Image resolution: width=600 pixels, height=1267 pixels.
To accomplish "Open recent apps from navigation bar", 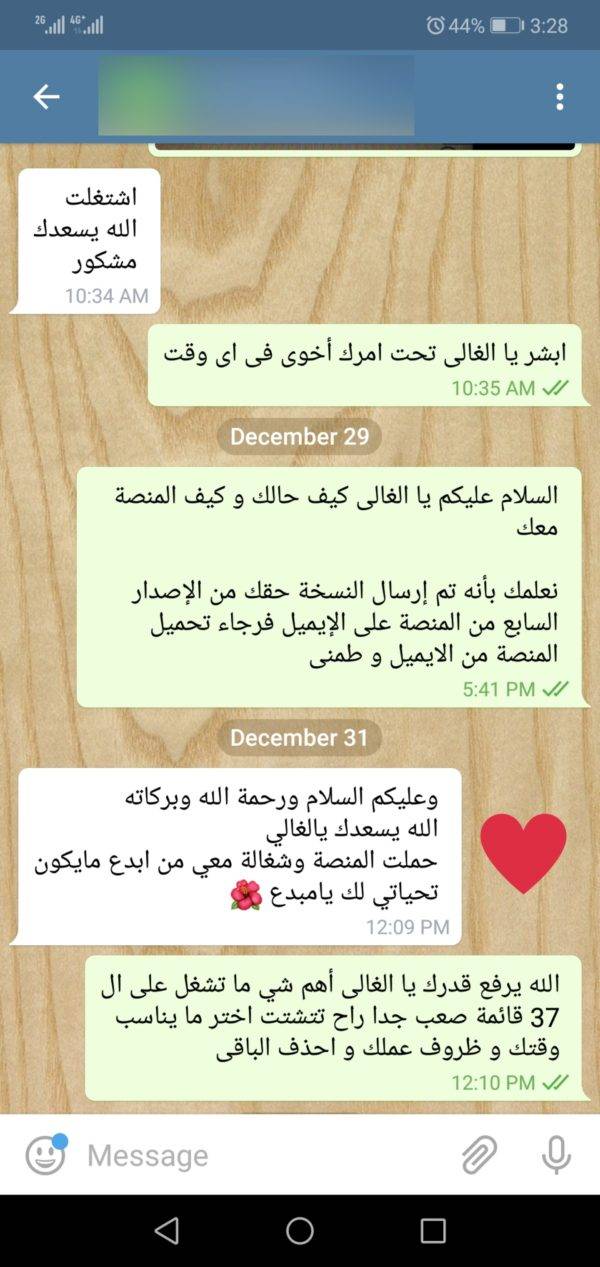I will [433, 1230].
